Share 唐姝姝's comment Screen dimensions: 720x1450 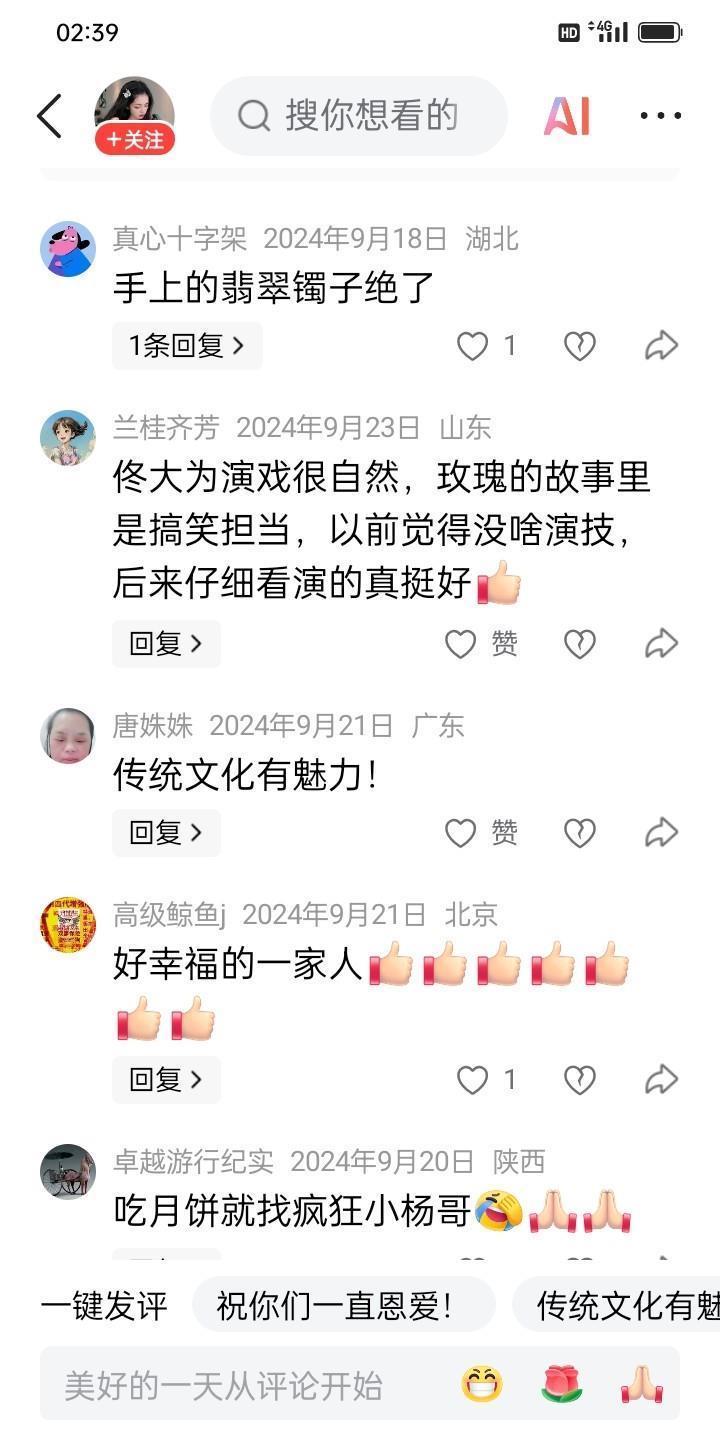point(661,832)
